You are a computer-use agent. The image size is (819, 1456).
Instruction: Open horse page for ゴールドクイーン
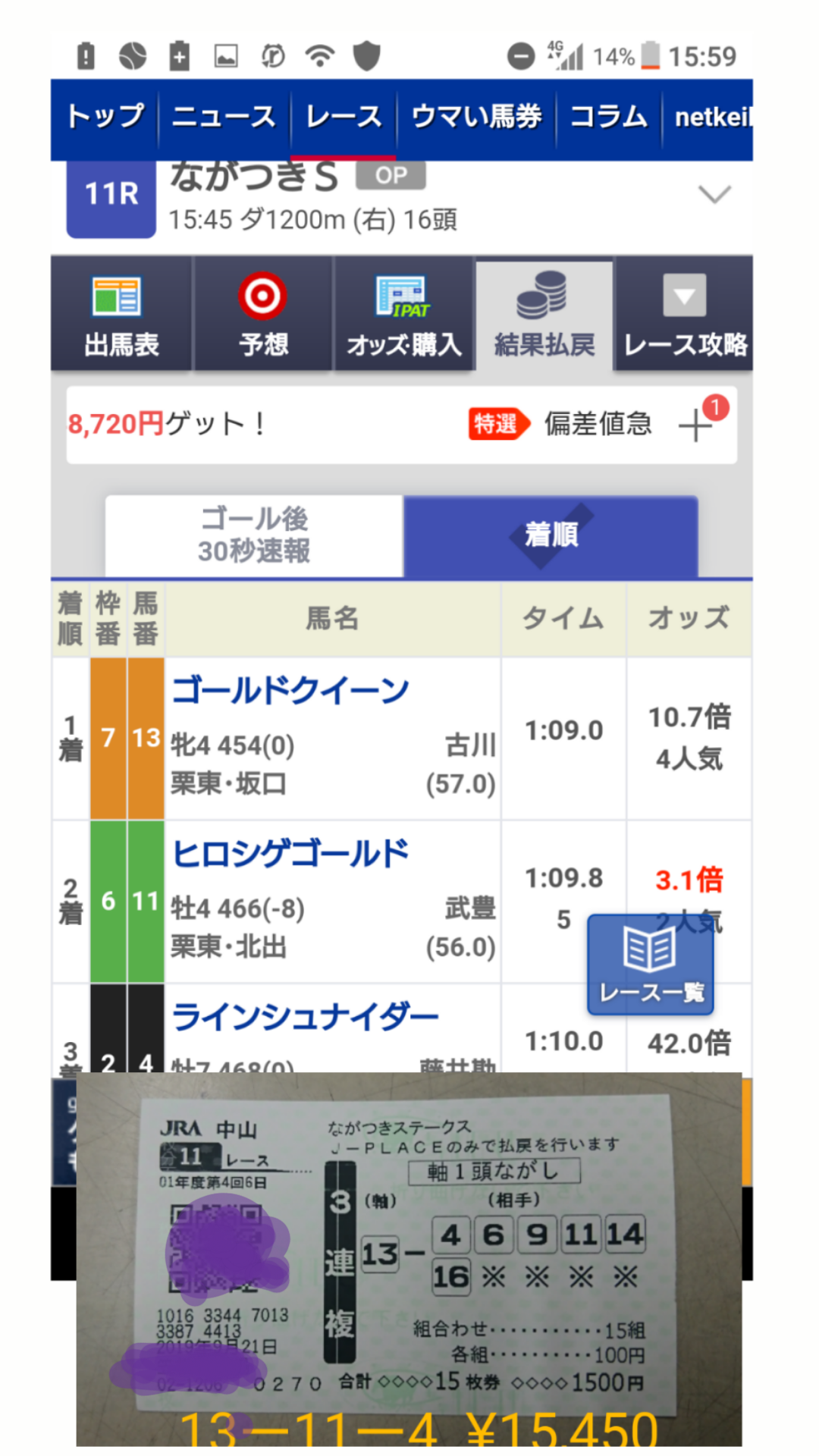(x=290, y=692)
